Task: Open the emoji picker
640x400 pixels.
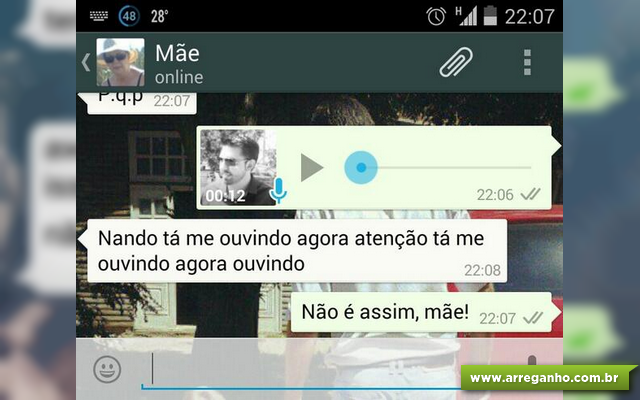Action: (x=107, y=370)
